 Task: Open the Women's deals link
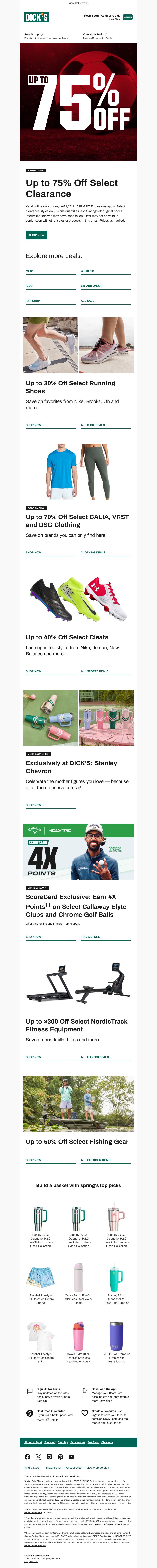[x=88, y=271]
